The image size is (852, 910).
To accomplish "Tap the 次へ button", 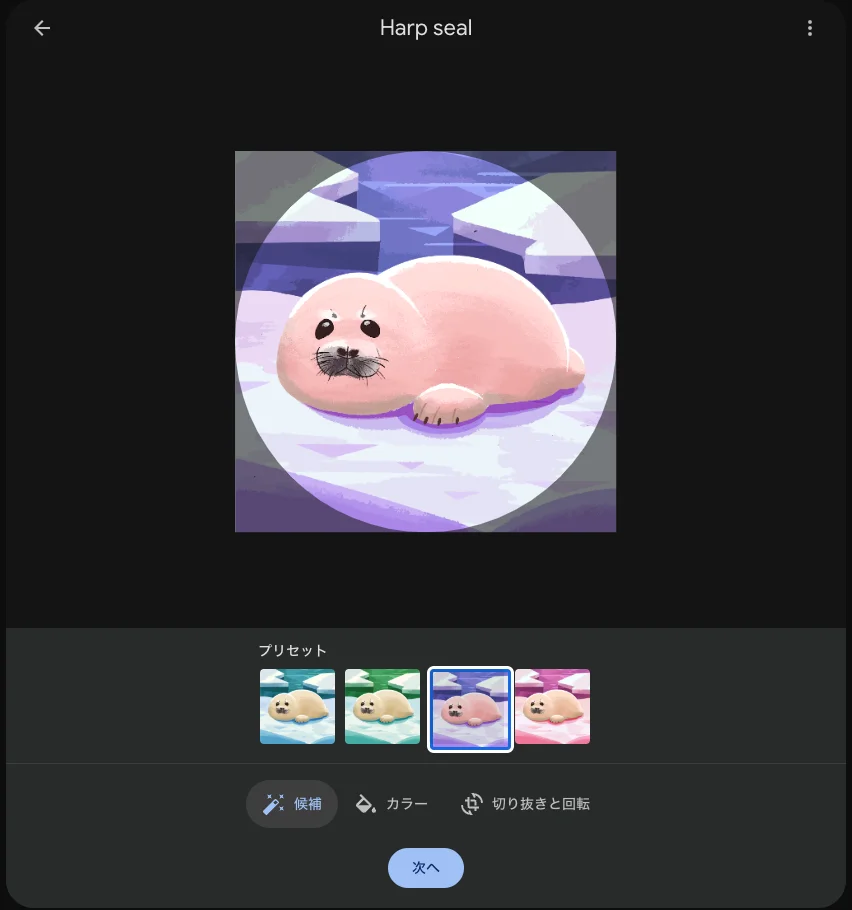I will (x=426, y=868).
